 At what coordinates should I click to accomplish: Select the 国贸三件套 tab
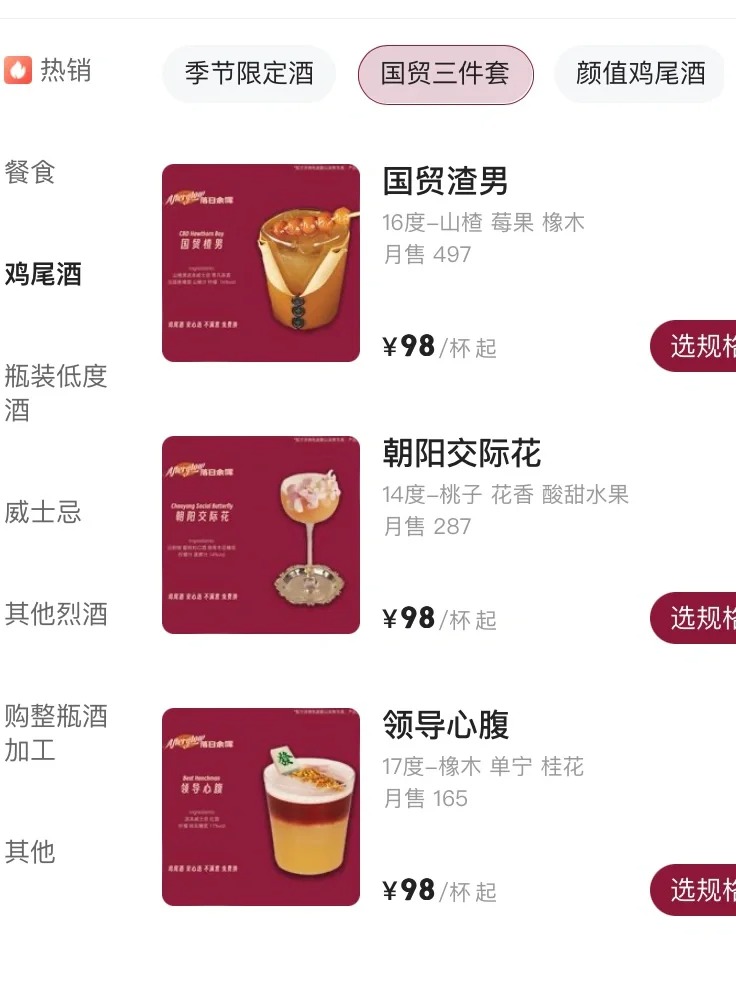pyautogui.click(x=445, y=73)
